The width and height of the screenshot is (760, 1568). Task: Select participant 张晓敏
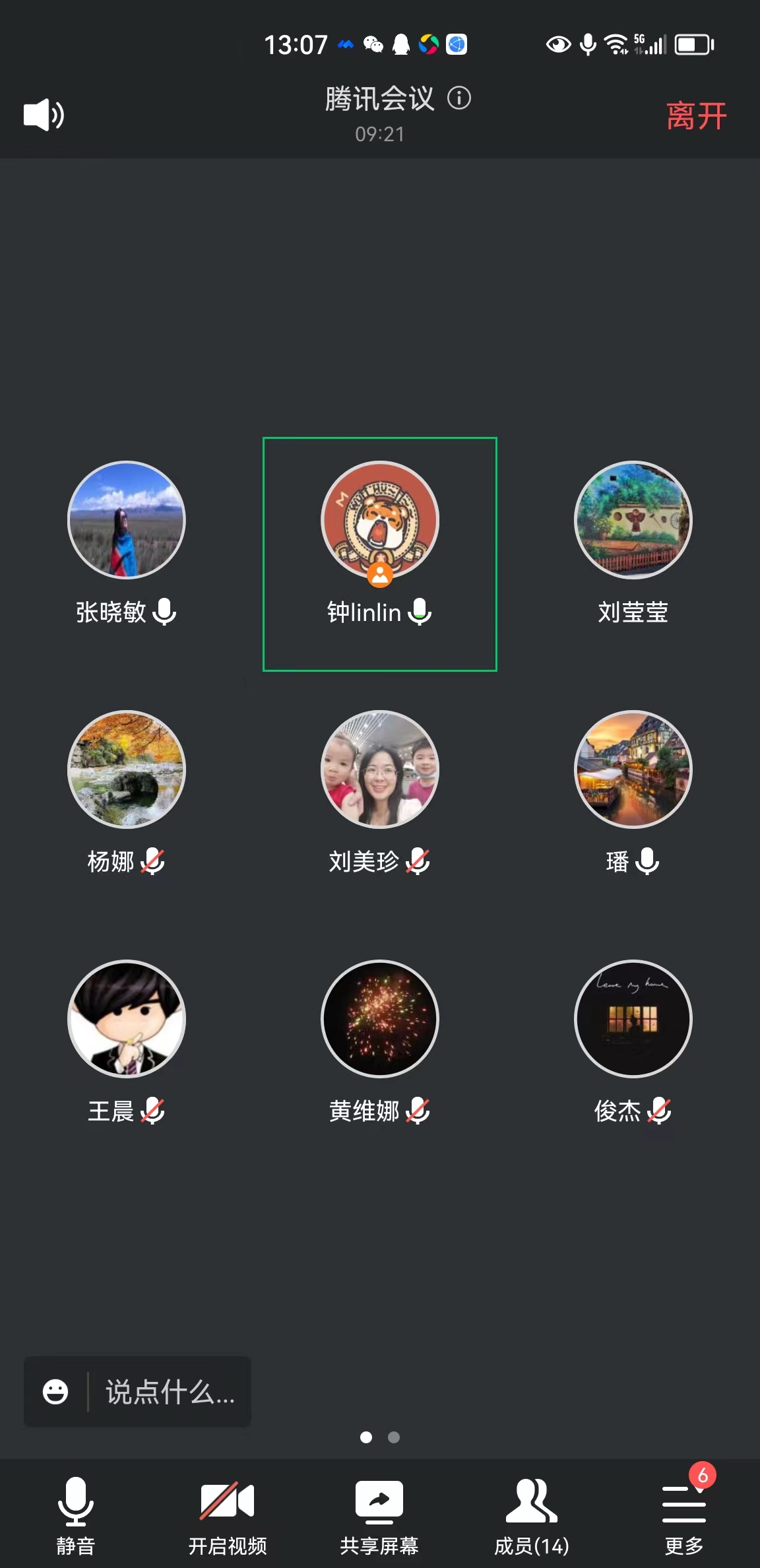[127, 521]
